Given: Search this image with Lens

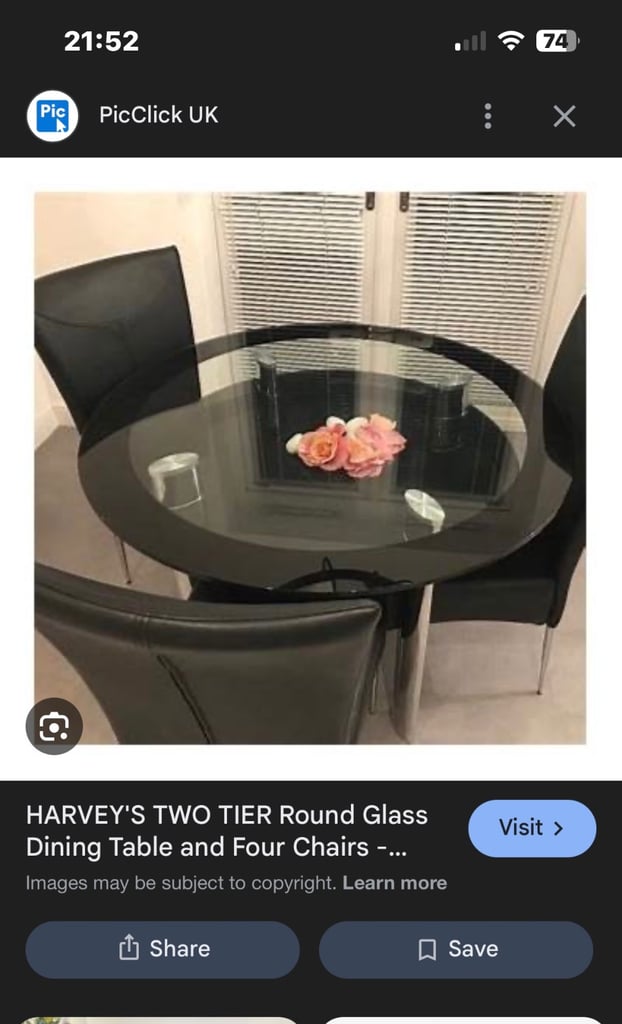Looking at the screenshot, I should coord(54,726).
